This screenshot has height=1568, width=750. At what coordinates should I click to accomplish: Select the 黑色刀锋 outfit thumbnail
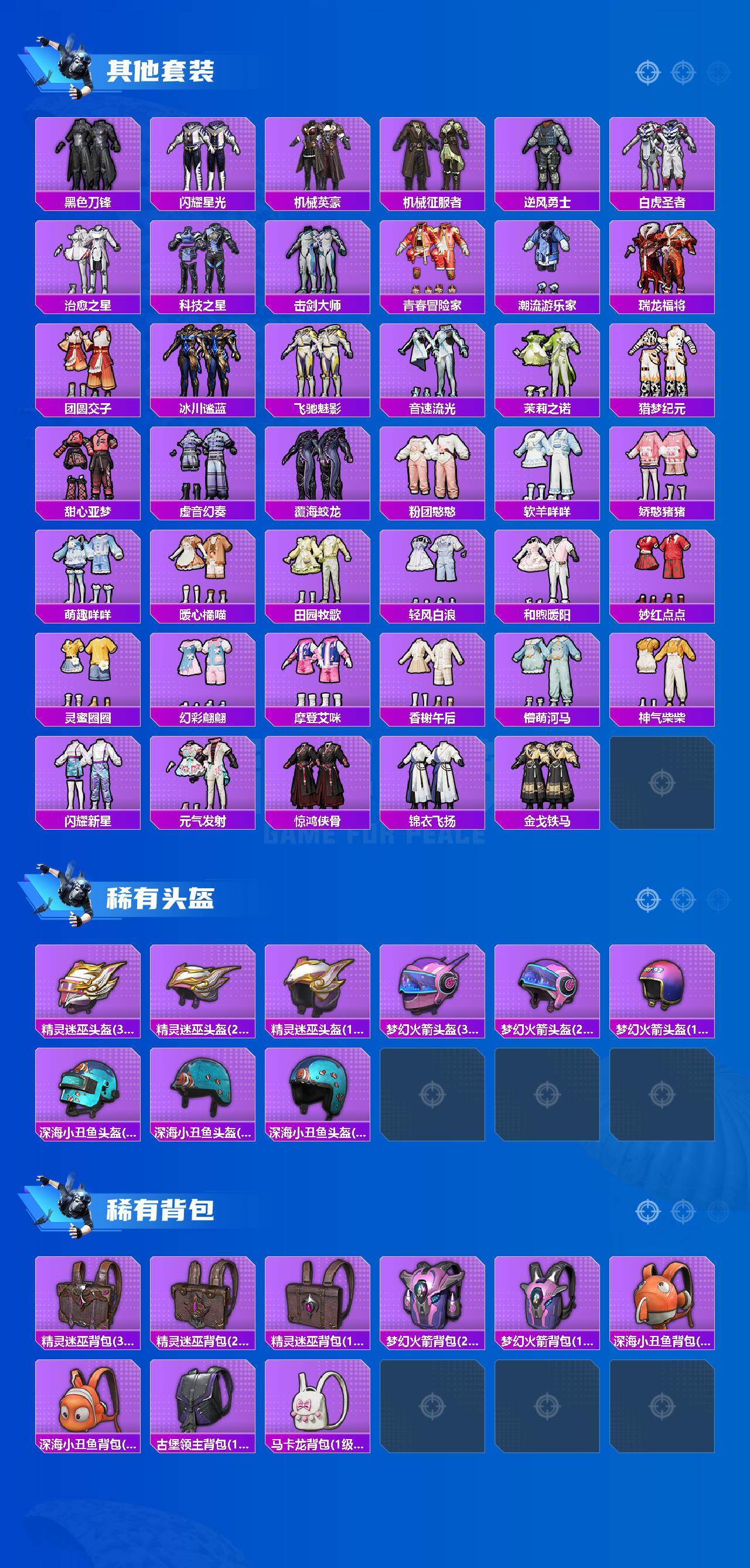pyautogui.click(x=88, y=155)
